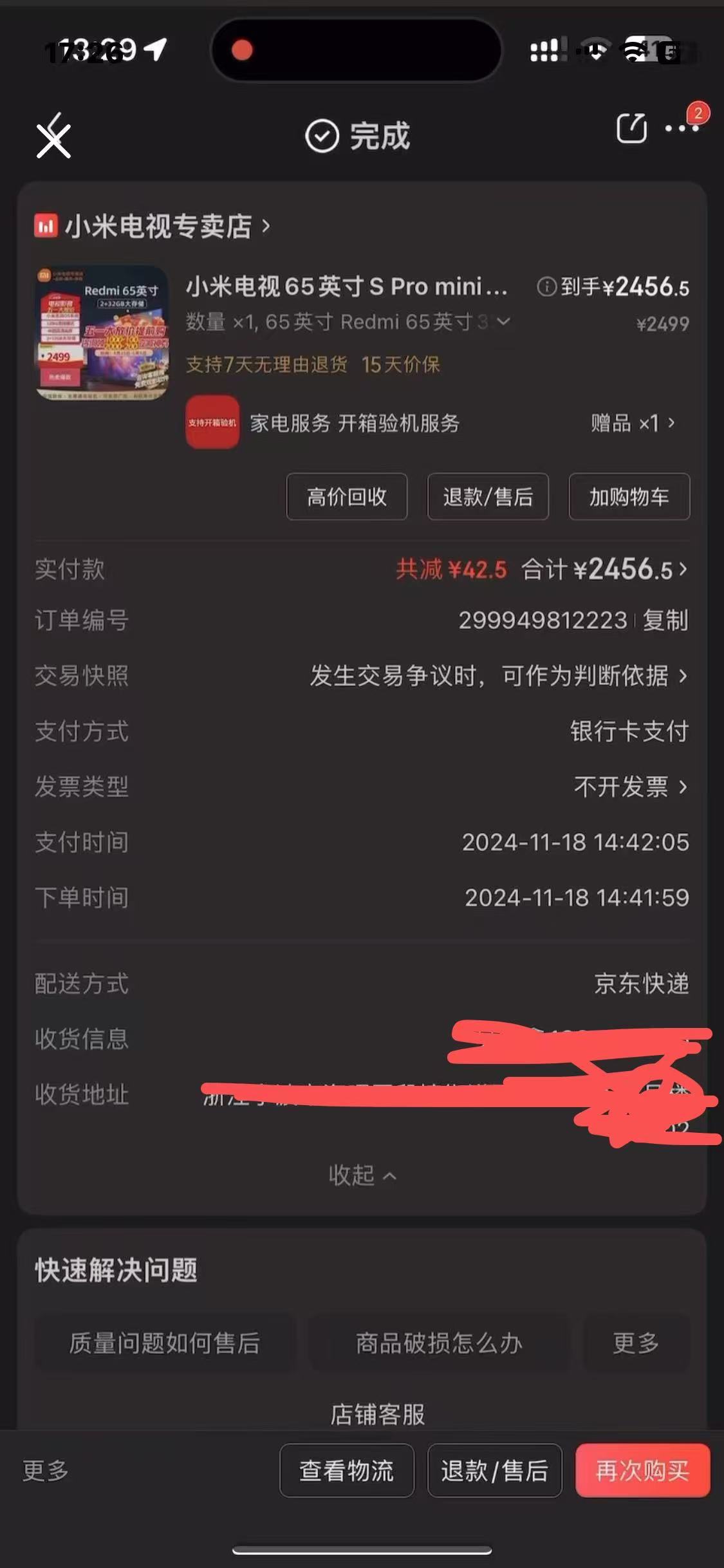Tap 退款/售后 under the product item

(x=488, y=496)
